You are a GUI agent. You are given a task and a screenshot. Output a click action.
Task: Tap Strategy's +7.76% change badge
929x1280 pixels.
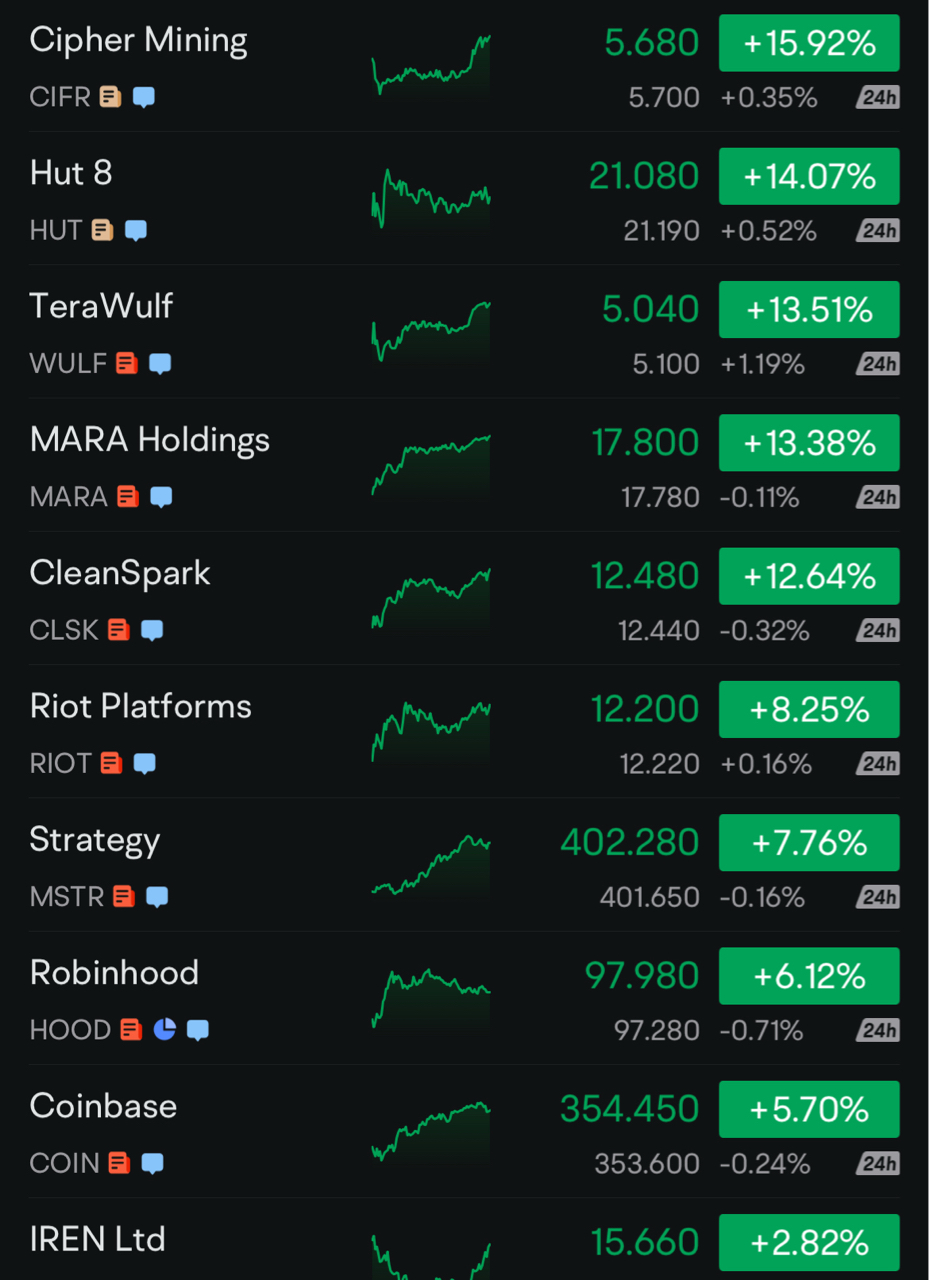809,843
